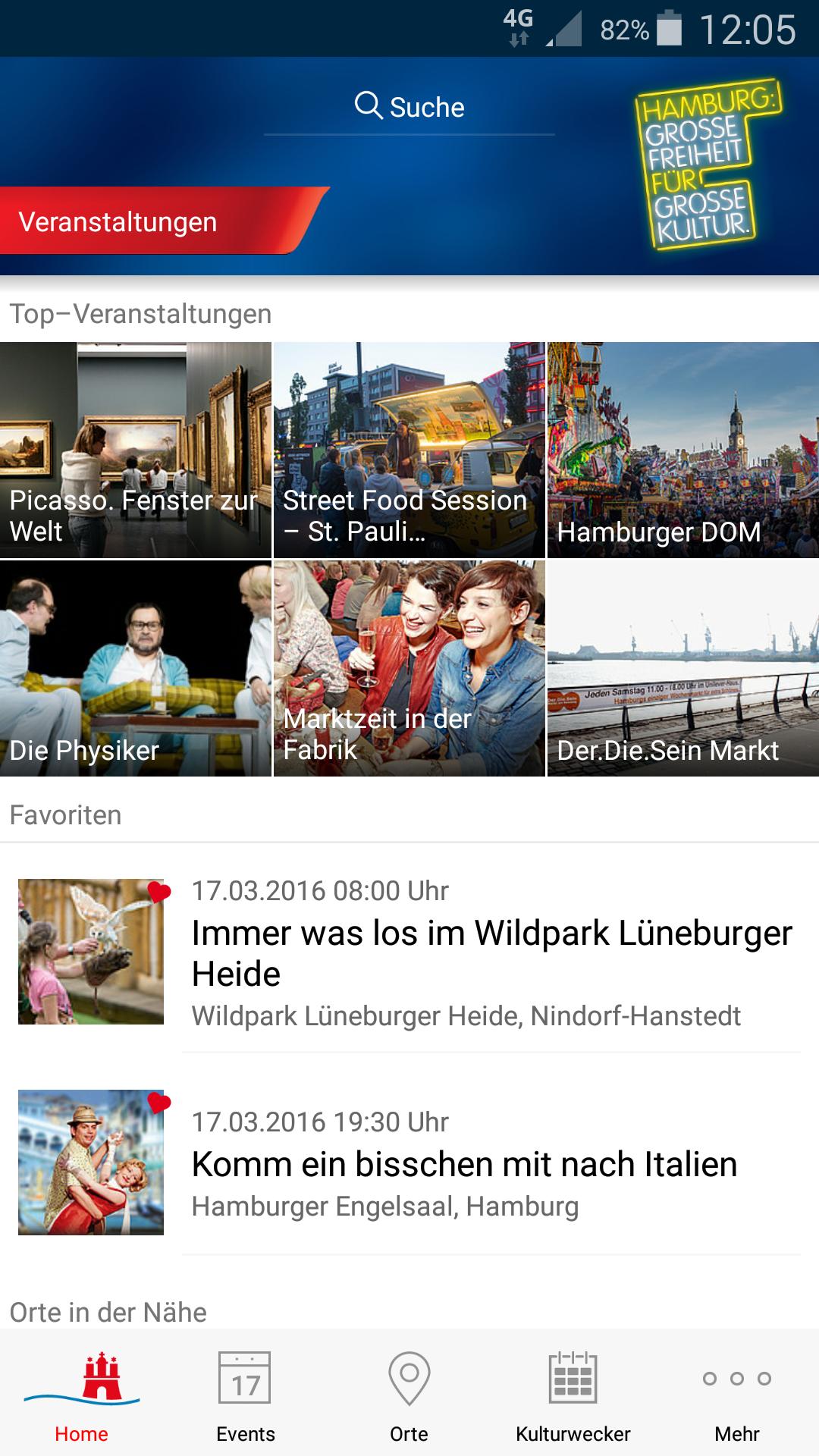The height and width of the screenshot is (1456, 819).
Task: Open the Hamburger DOM event tile
Action: coord(682,450)
